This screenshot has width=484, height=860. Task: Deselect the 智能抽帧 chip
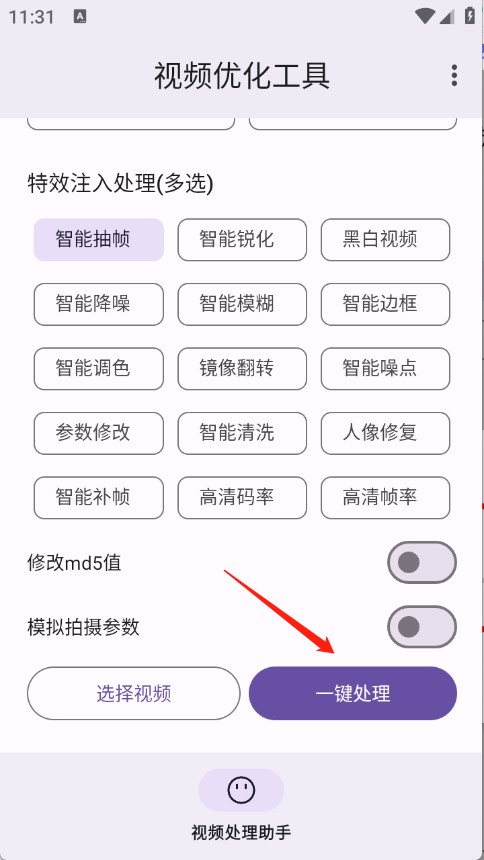[x=99, y=240]
